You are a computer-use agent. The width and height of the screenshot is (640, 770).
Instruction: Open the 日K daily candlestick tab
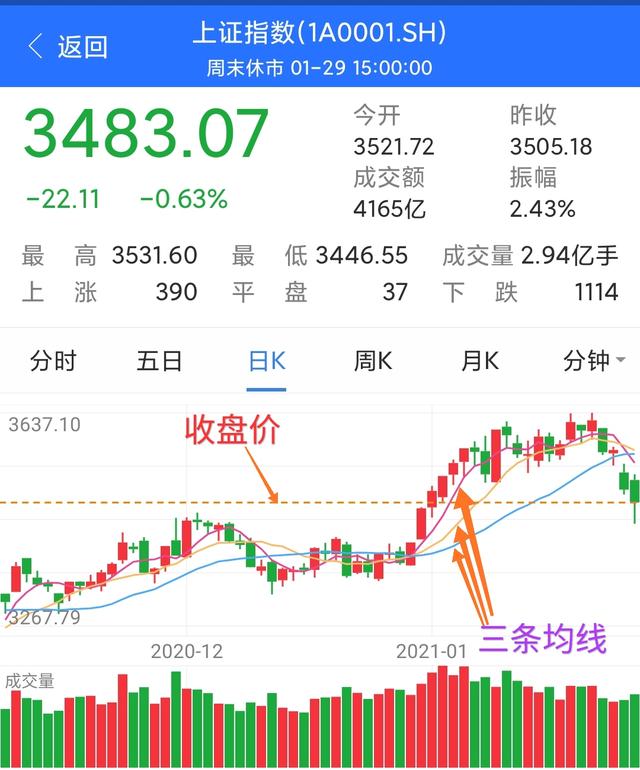tap(267, 361)
